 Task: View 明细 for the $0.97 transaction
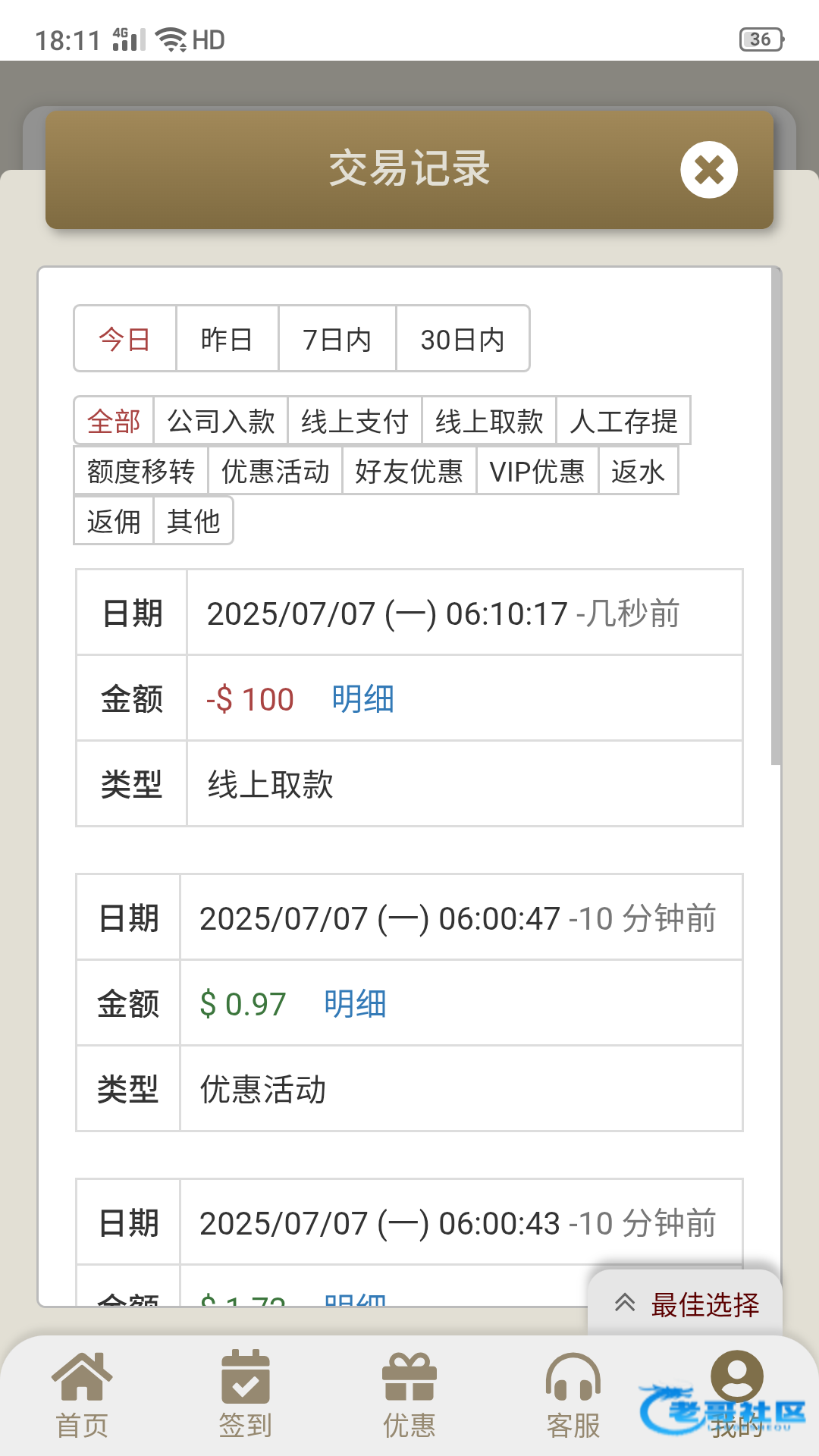pyautogui.click(x=356, y=1003)
